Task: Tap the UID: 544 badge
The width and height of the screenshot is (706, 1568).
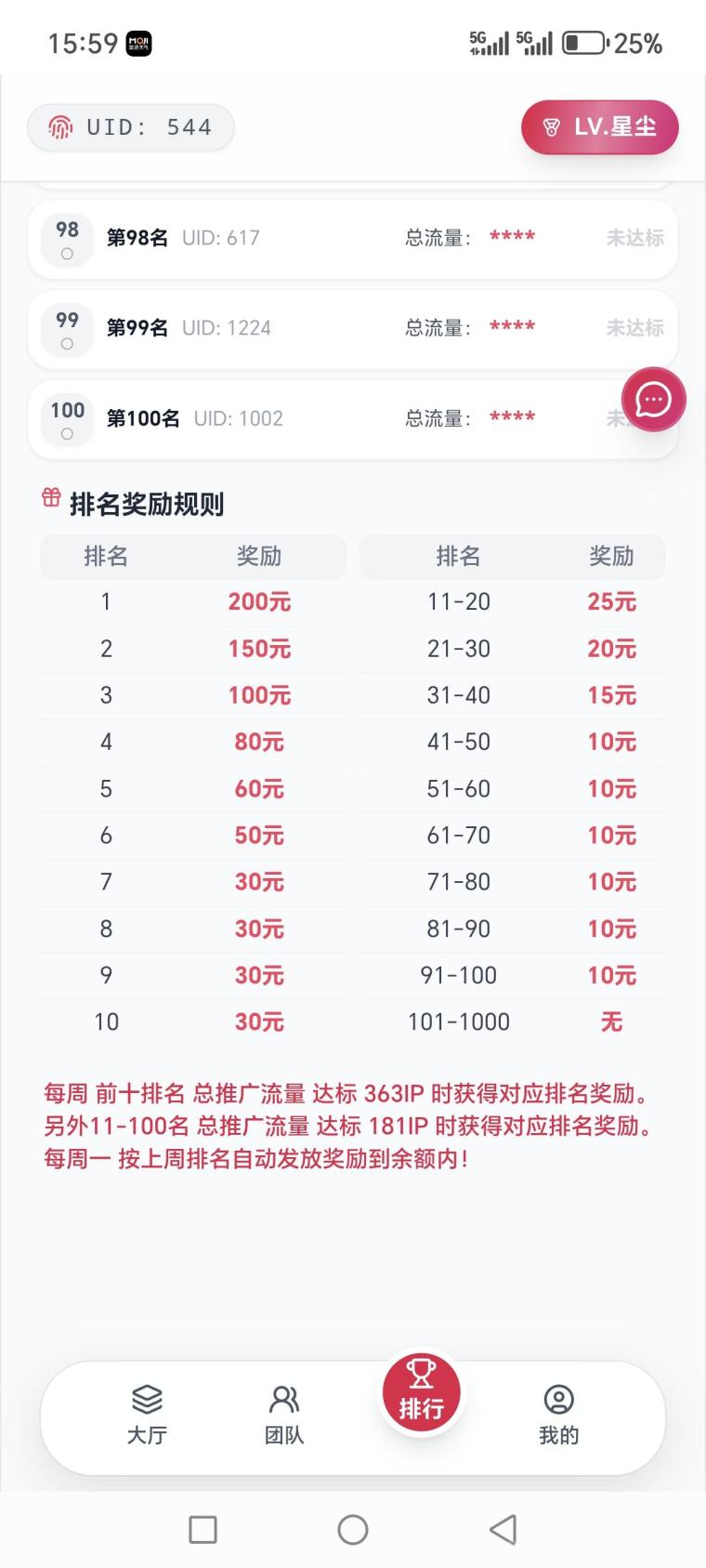Action: [x=130, y=127]
